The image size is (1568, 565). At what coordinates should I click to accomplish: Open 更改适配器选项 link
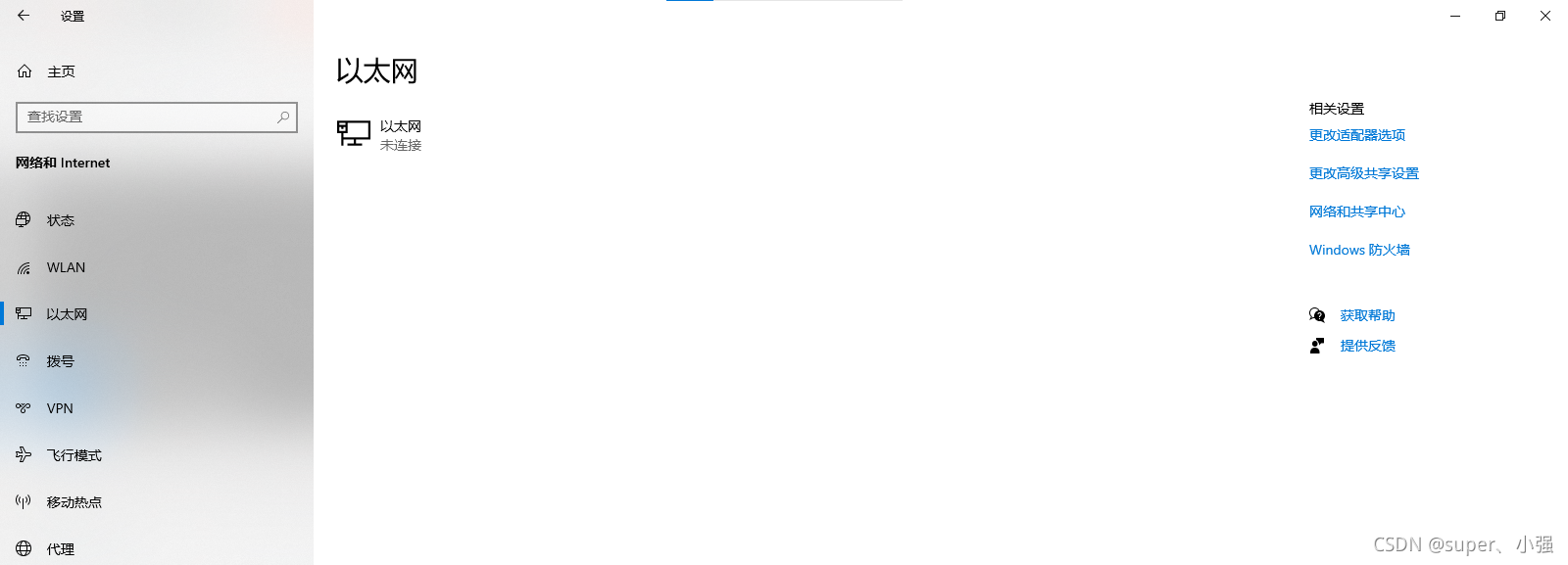point(1356,135)
